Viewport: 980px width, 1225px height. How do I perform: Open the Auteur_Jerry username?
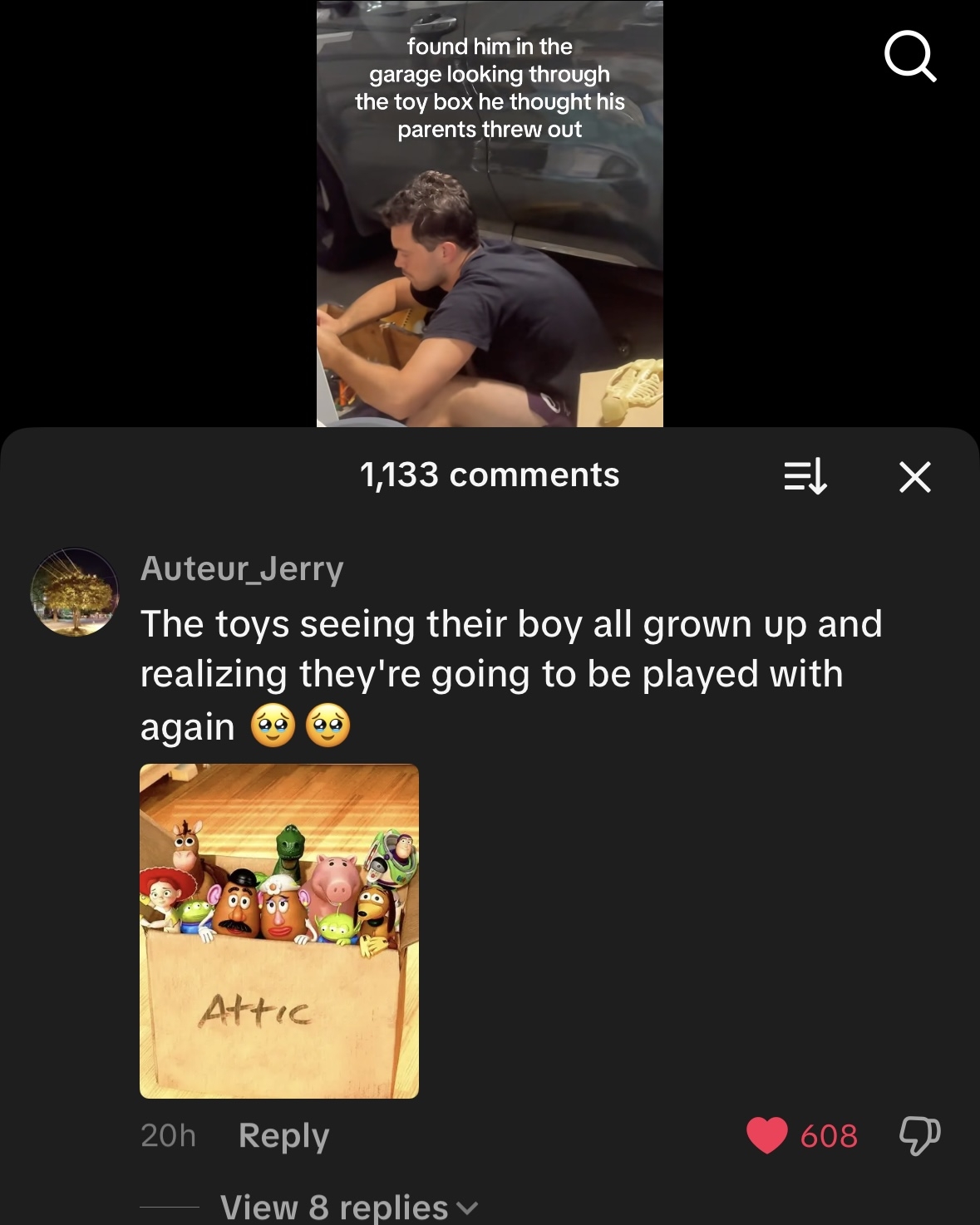pyautogui.click(x=242, y=569)
